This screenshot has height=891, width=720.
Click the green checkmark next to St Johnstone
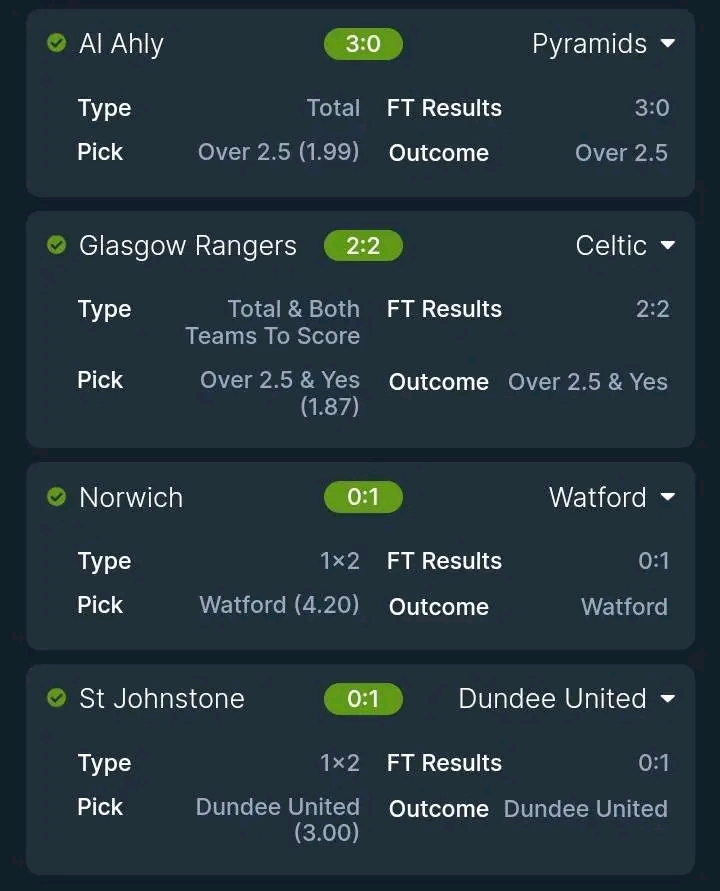(57, 699)
